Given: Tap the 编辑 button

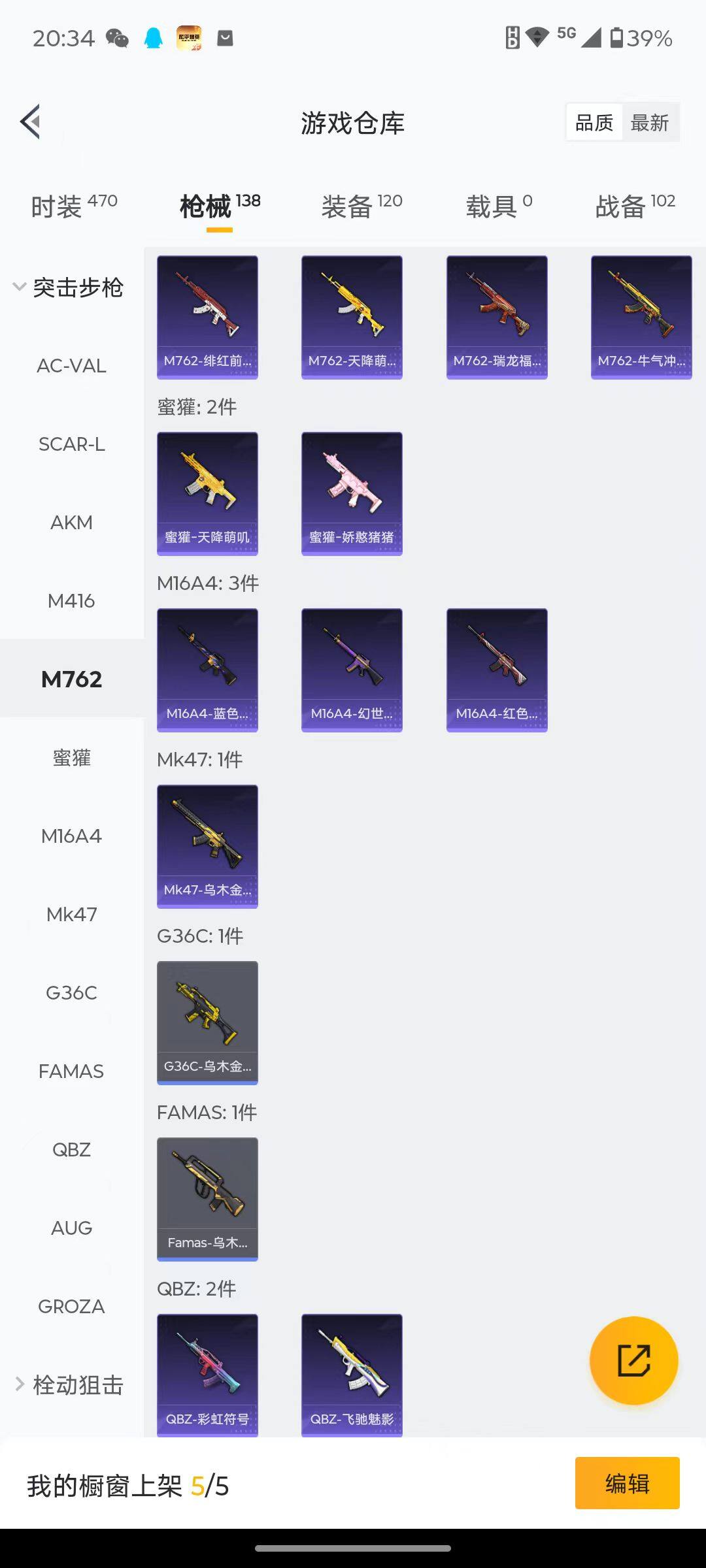Looking at the screenshot, I should point(627,1483).
